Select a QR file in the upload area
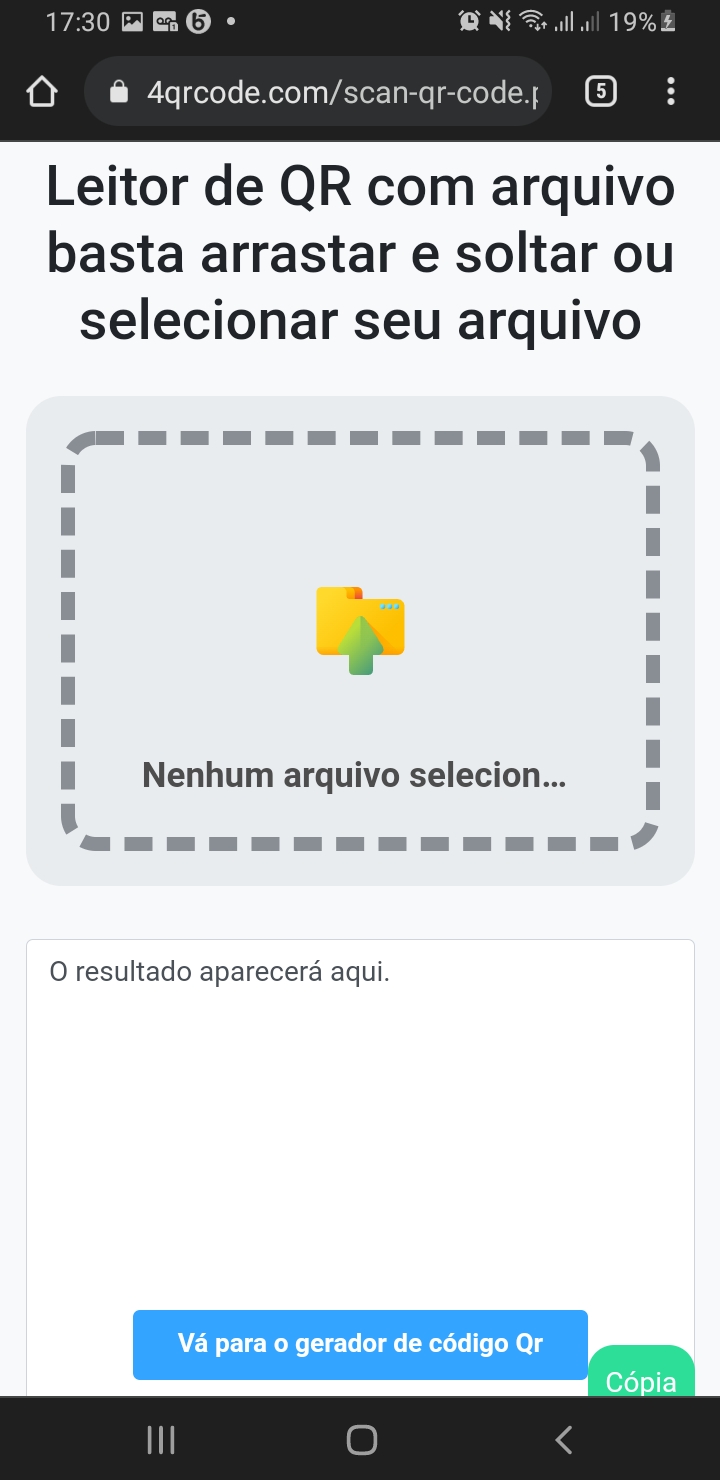This screenshot has height=1480, width=720. (x=360, y=640)
